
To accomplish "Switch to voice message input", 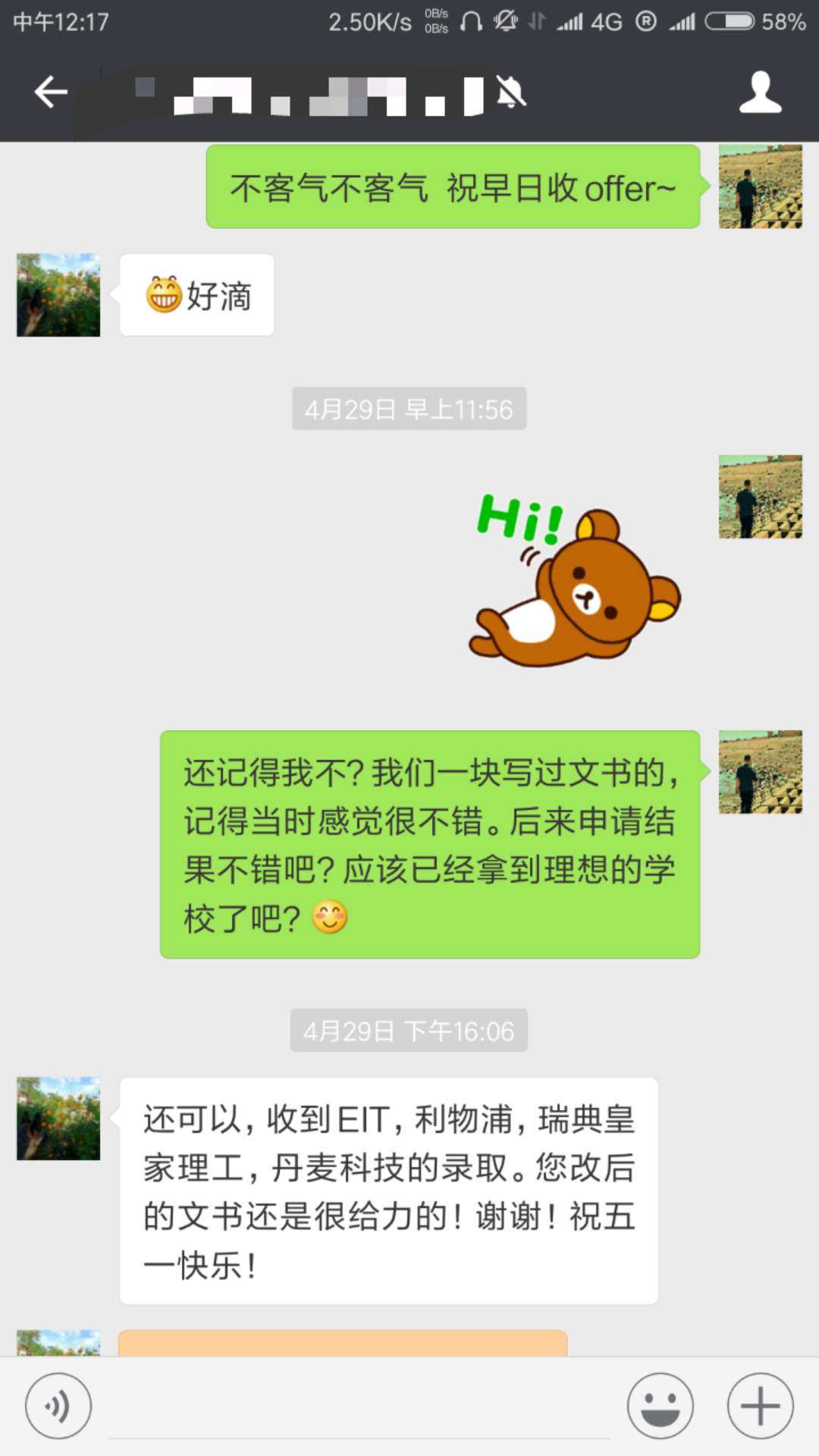I will click(58, 1406).
